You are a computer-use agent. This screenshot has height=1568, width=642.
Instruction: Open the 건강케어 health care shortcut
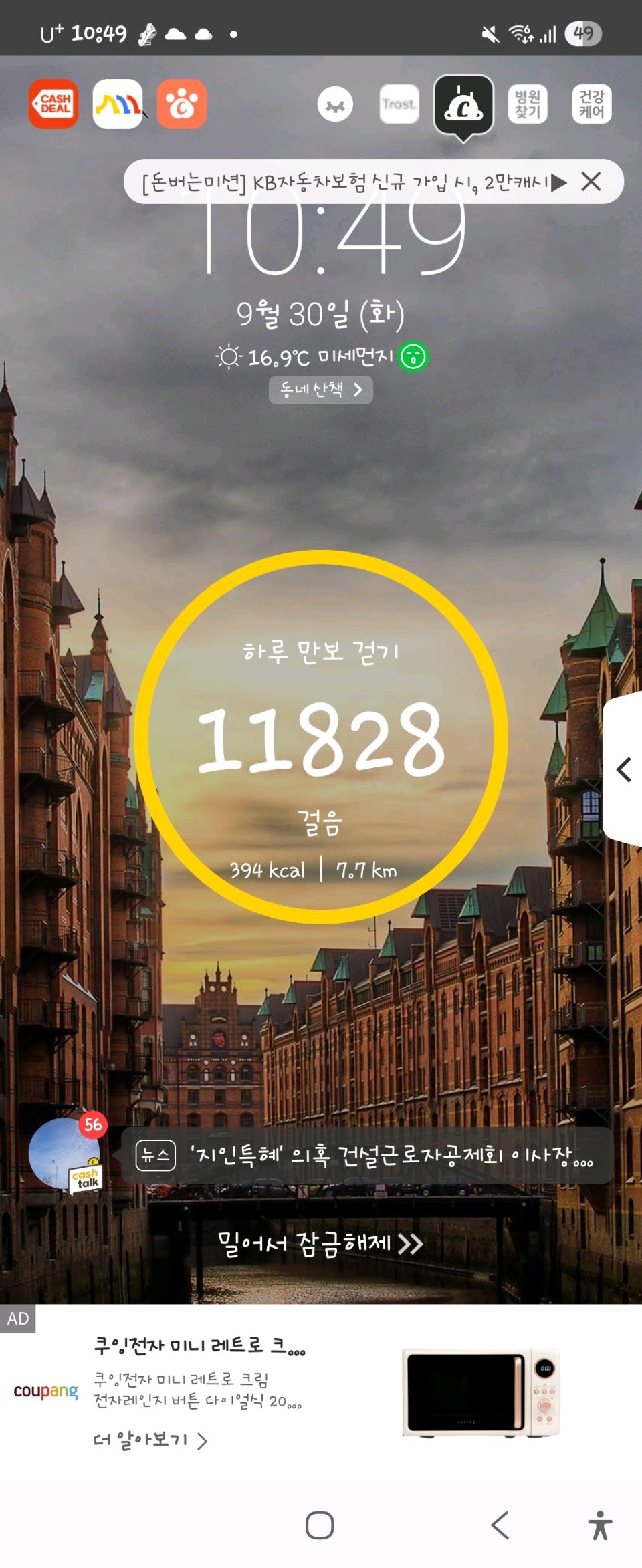(592, 104)
